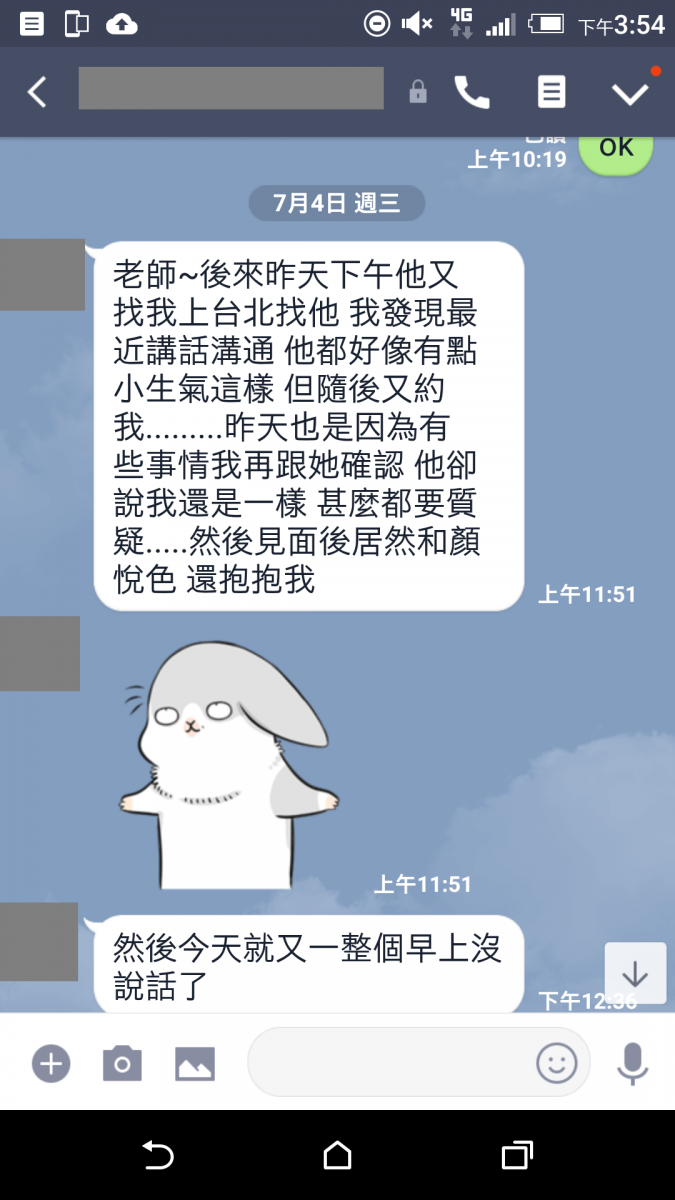This screenshot has height=1200, width=675.
Task: Open recent apps from navigation bar
Action: click(x=516, y=1156)
